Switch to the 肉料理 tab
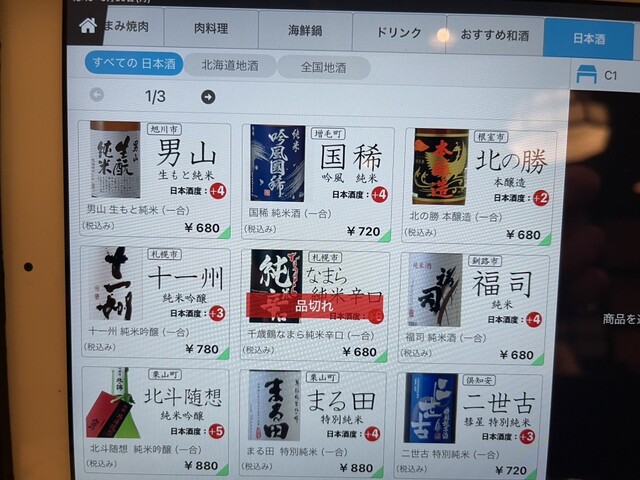This screenshot has width=640, height=480. (x=210, y=30)
